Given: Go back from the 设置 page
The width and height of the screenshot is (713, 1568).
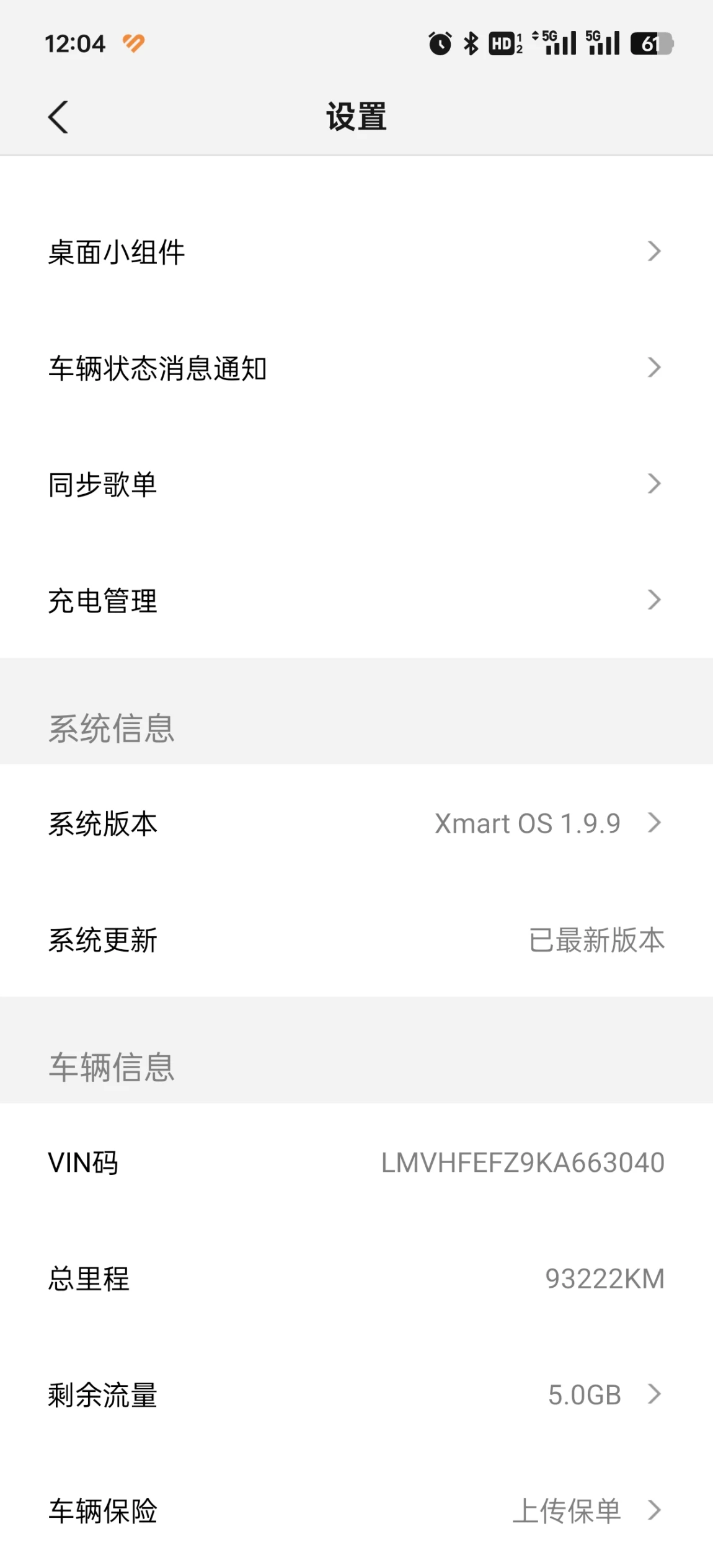Looking at the screenshot, I should pyautogui.click(x=58, y=117).
